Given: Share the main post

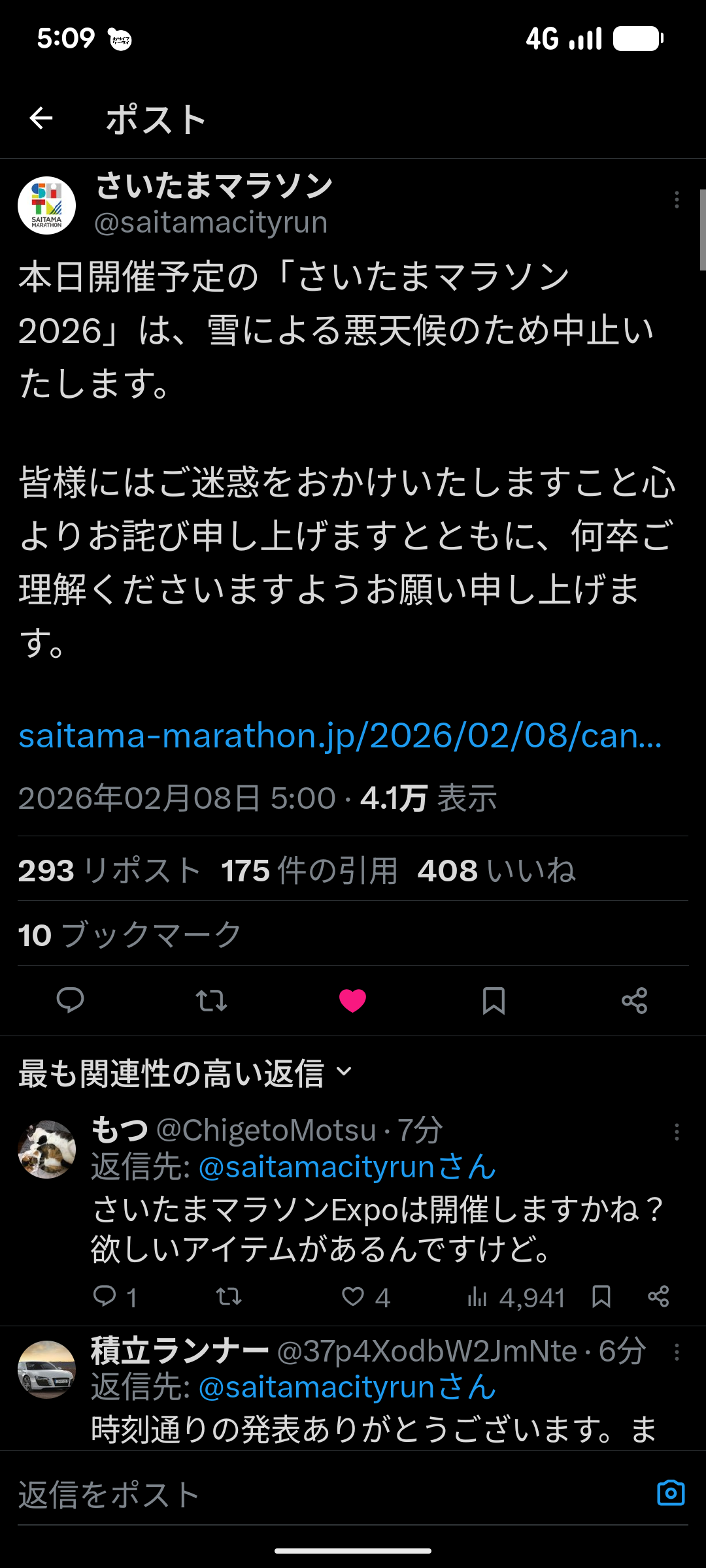Looking at the screenshot, I should tap(634, 1000).
